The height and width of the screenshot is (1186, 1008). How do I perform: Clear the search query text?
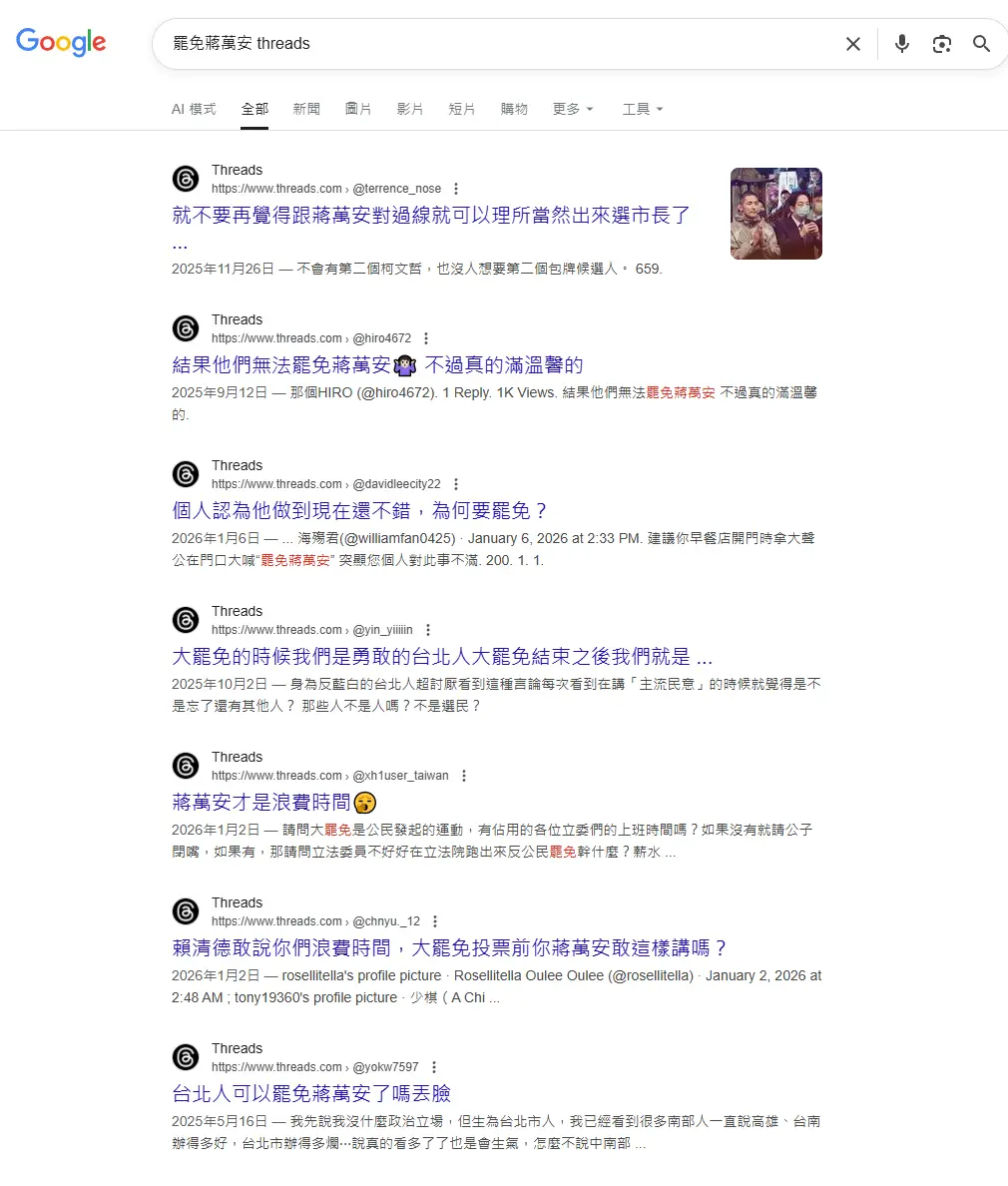[x=852, y=44]
